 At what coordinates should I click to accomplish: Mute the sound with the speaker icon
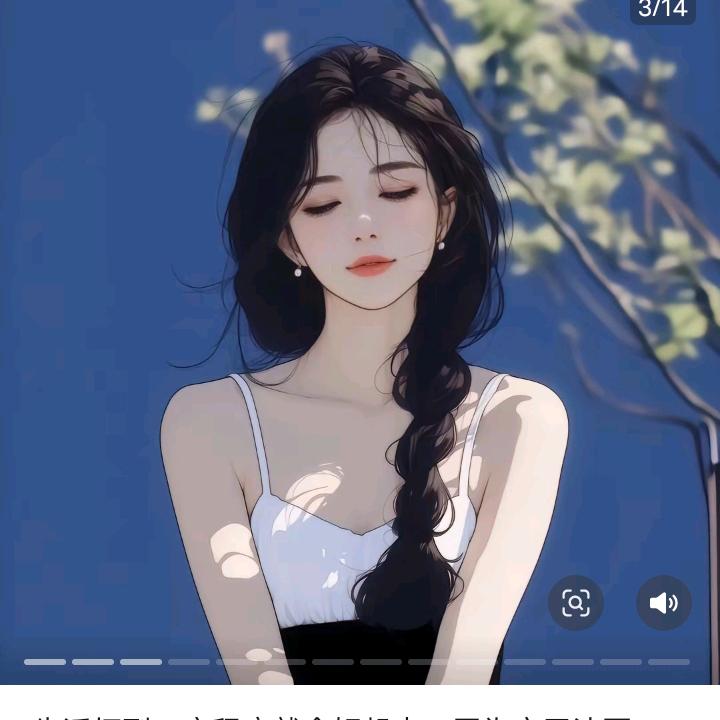pyautogui.click(x=663, y=602)
